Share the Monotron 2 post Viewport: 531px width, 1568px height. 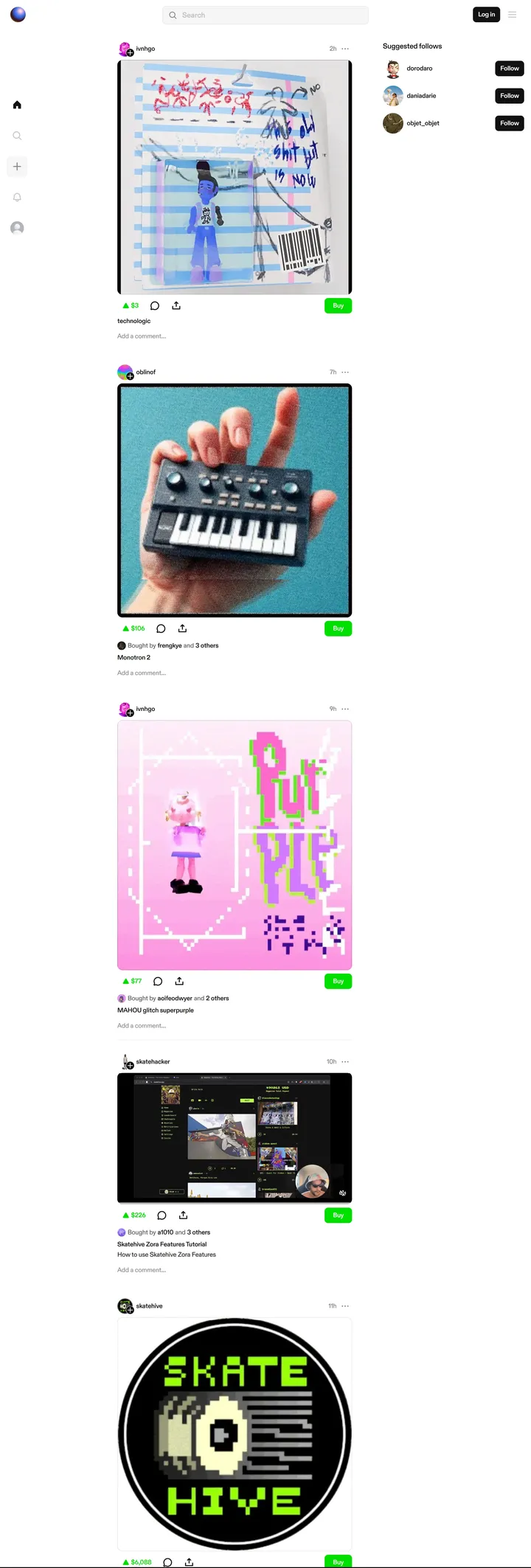click(x=182, y=628)
